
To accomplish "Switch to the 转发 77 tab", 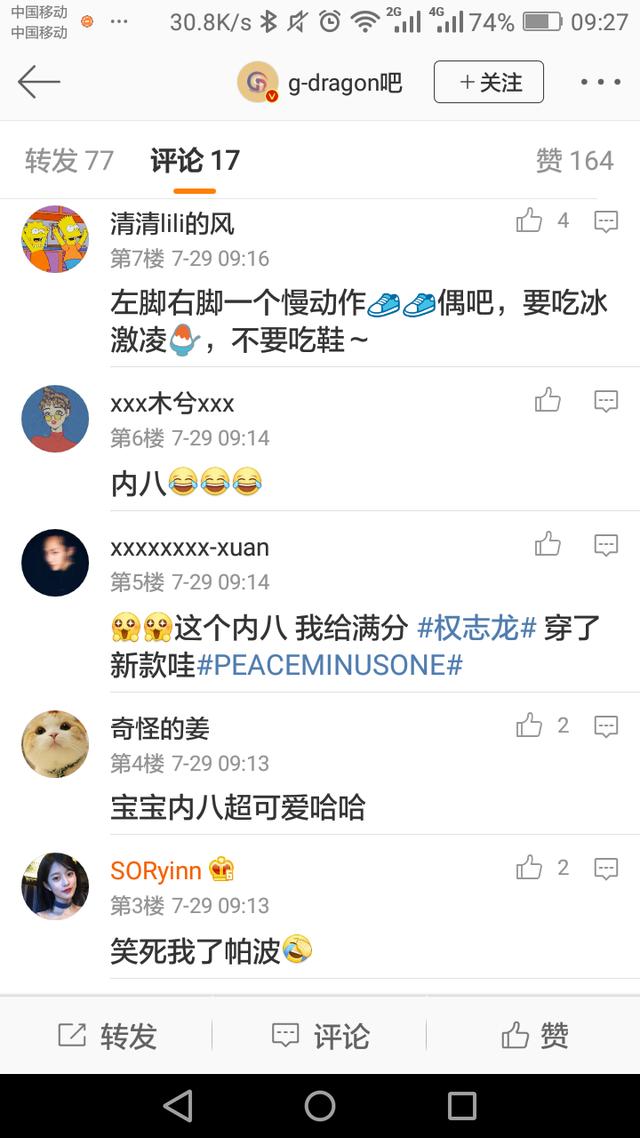I will (x=69, y=160).
